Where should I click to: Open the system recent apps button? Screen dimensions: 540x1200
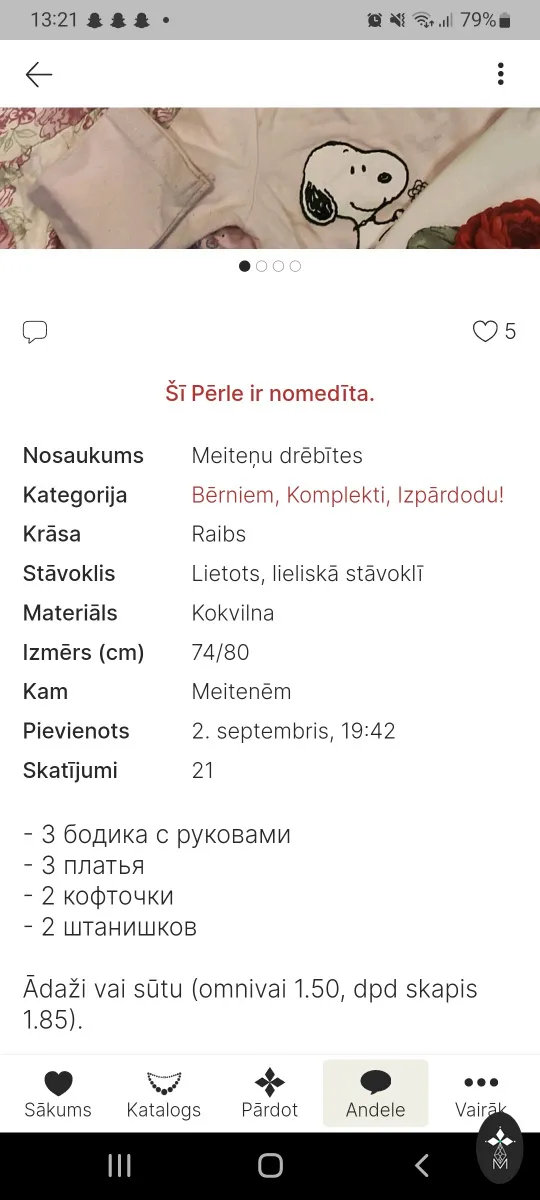point(119,1165)
